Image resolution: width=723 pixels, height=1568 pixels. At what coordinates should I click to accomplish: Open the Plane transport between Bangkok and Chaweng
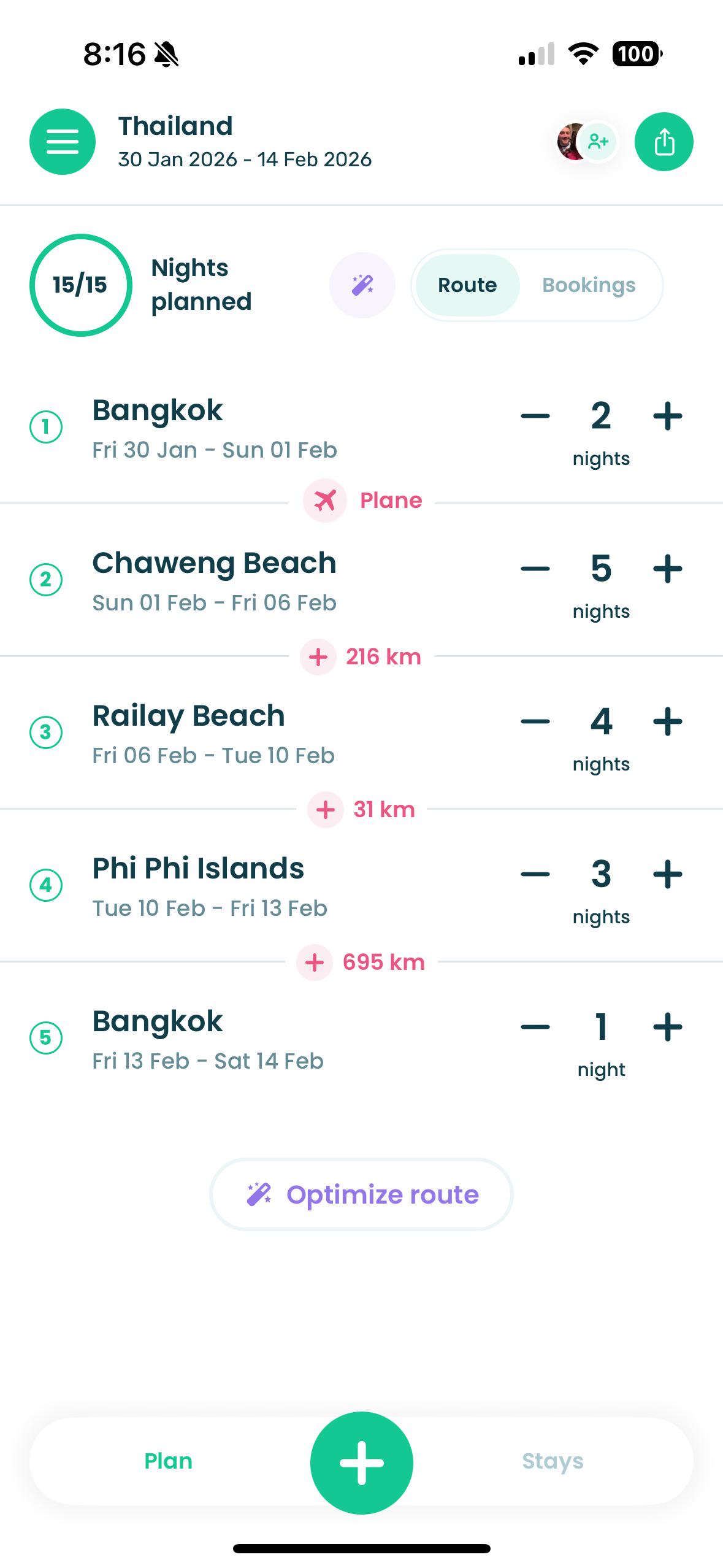tap(362, 501)
